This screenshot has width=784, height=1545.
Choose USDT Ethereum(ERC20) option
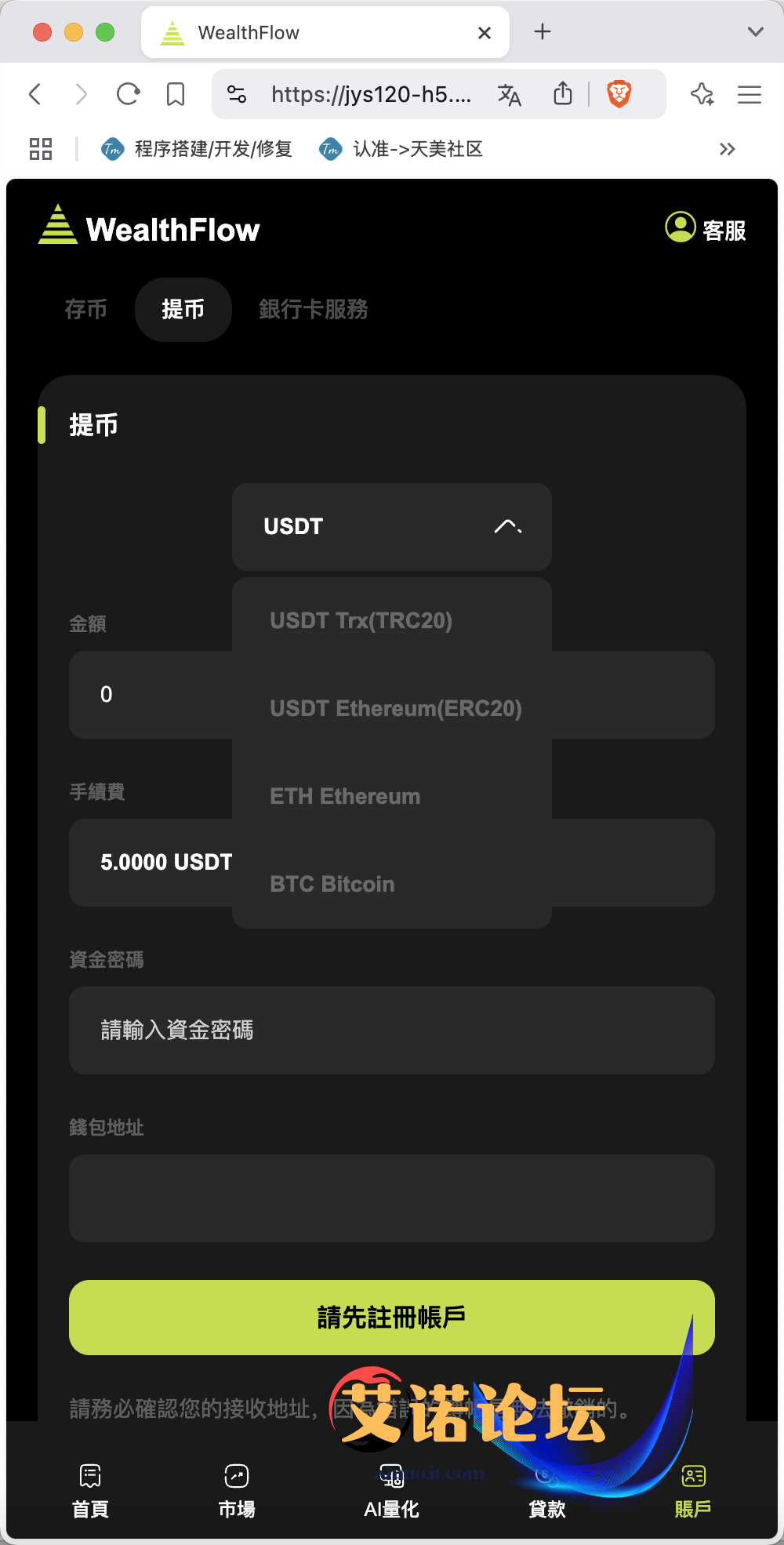tap(396, 709)
